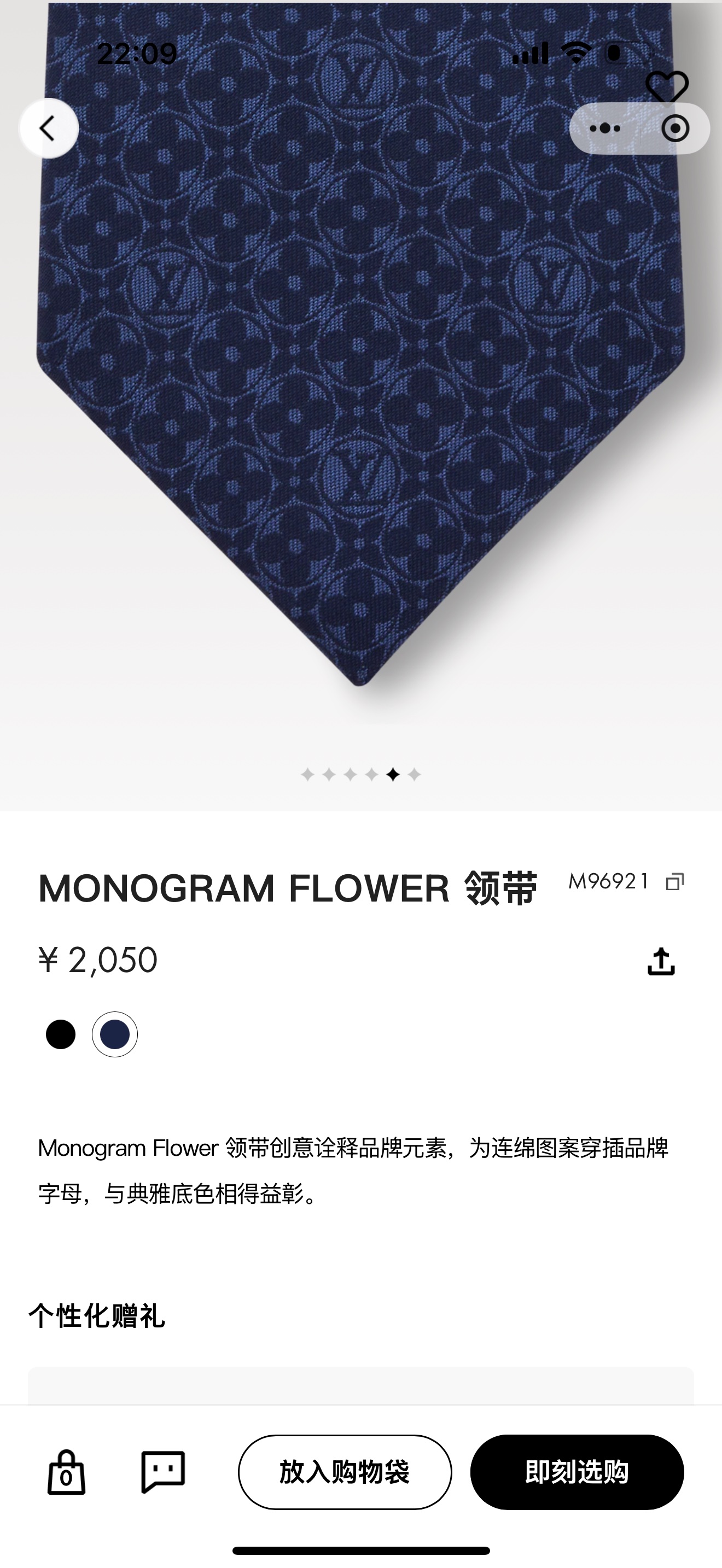Copy product code M96921
The width and height of the screenshot is (722, 1568).
click(x=674, y=881)
